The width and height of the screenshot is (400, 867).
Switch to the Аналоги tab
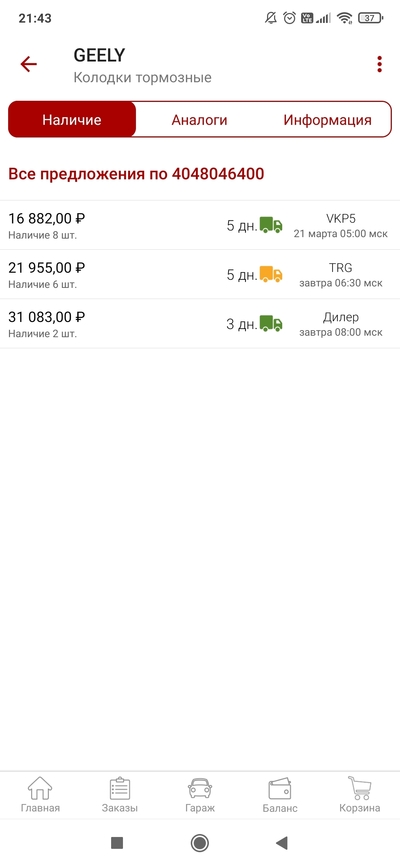pyautogui.click(x=199, y=119)
